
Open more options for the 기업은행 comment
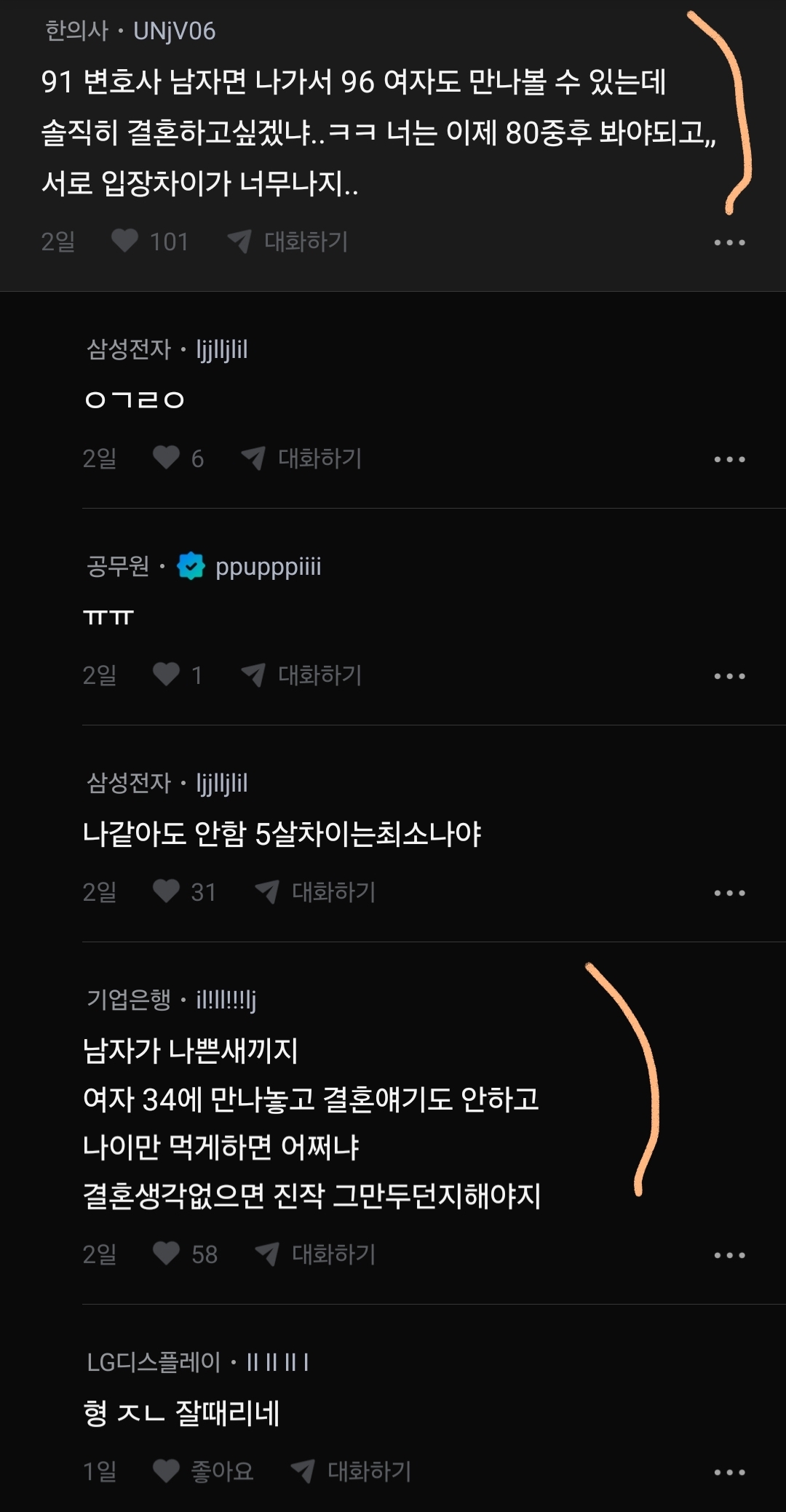click(729, 1255)
